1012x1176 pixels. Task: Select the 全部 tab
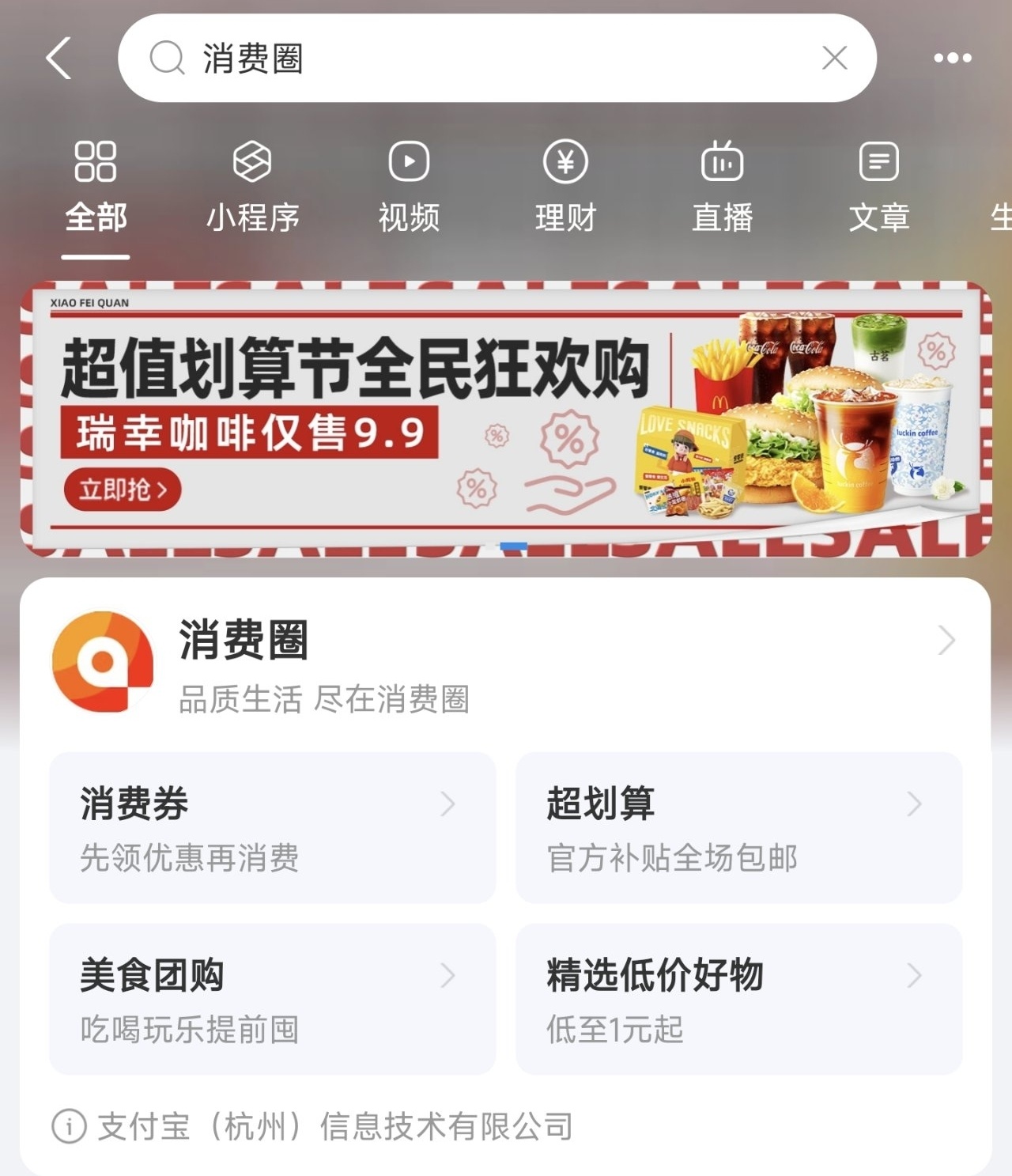coord(96,187)
